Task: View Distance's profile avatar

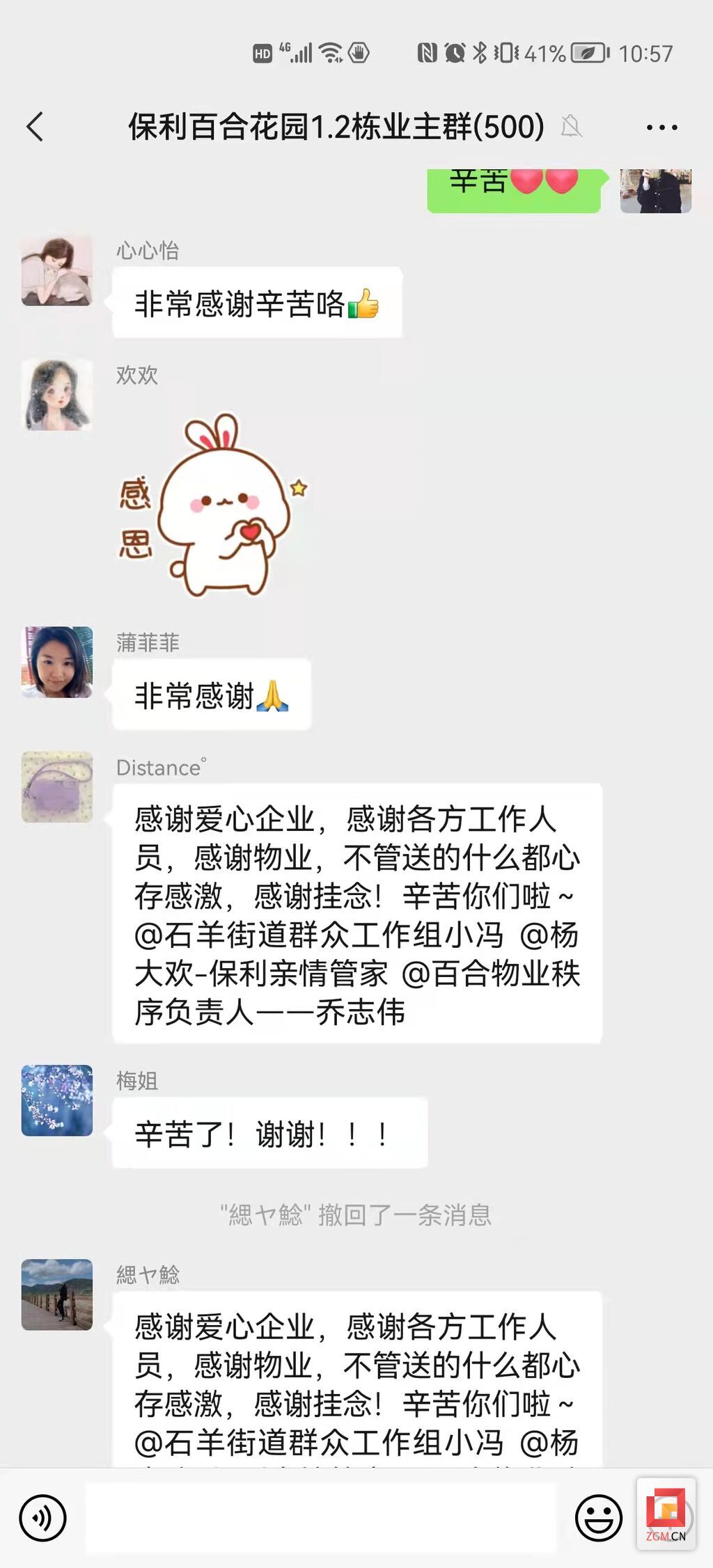Action: pyautogui.click(x=57, y=786)
